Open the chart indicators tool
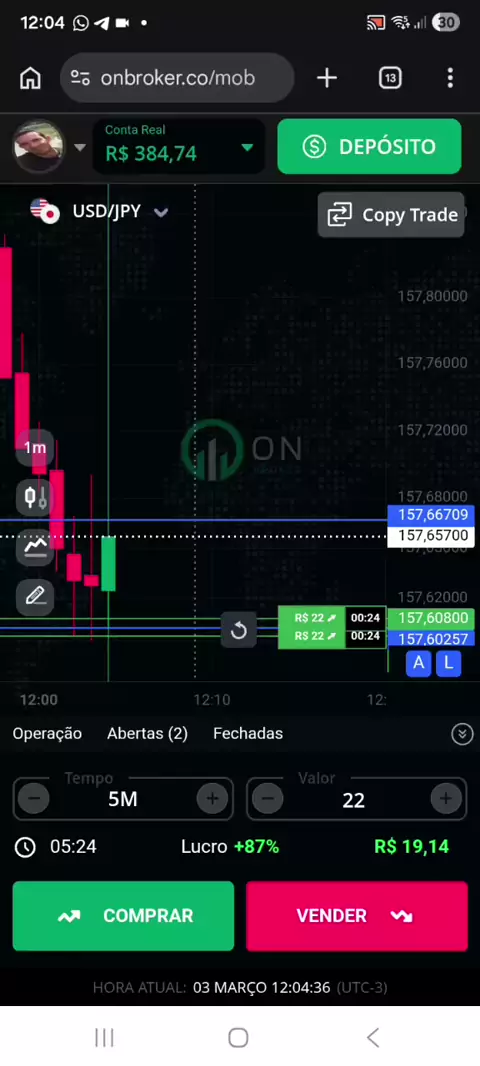Screen dimensions: 480x1066 point(35,547)
